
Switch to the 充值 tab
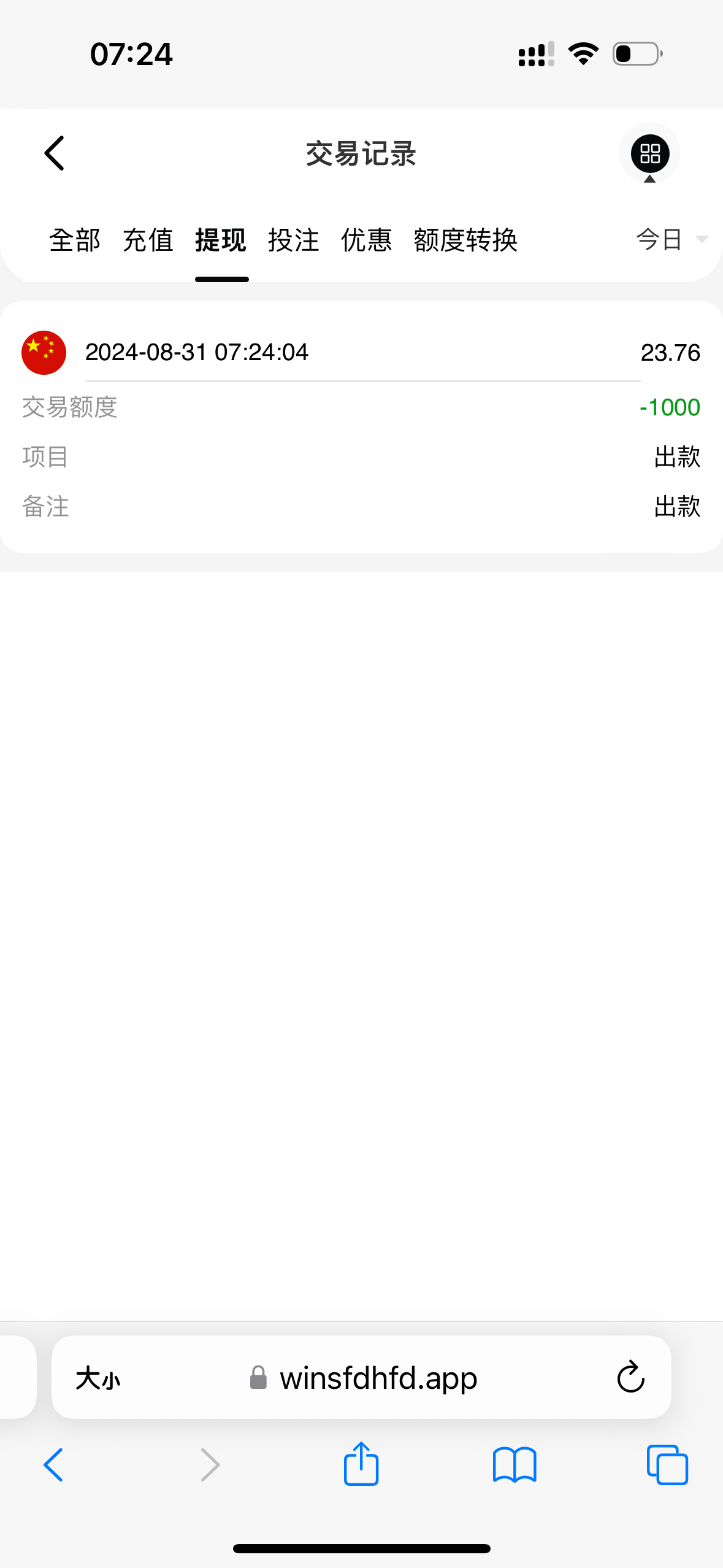(148, 240)
